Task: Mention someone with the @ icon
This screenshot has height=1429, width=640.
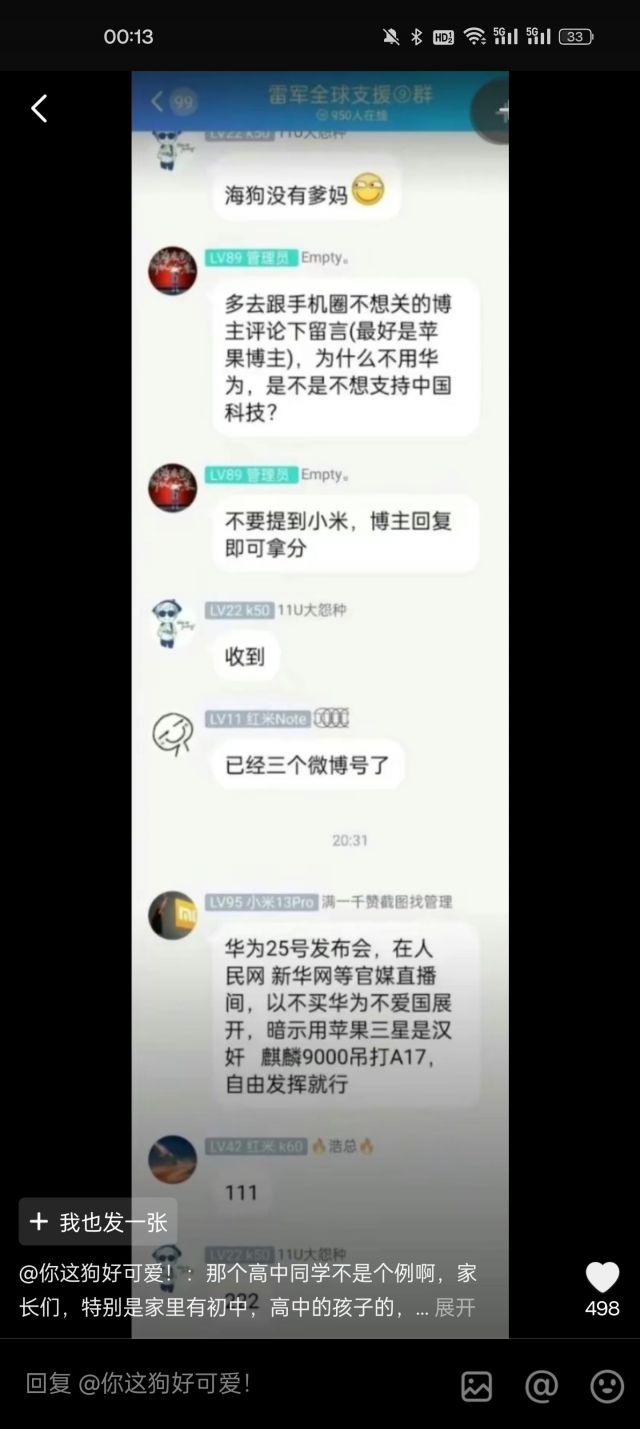Action: coord(541,1385)
